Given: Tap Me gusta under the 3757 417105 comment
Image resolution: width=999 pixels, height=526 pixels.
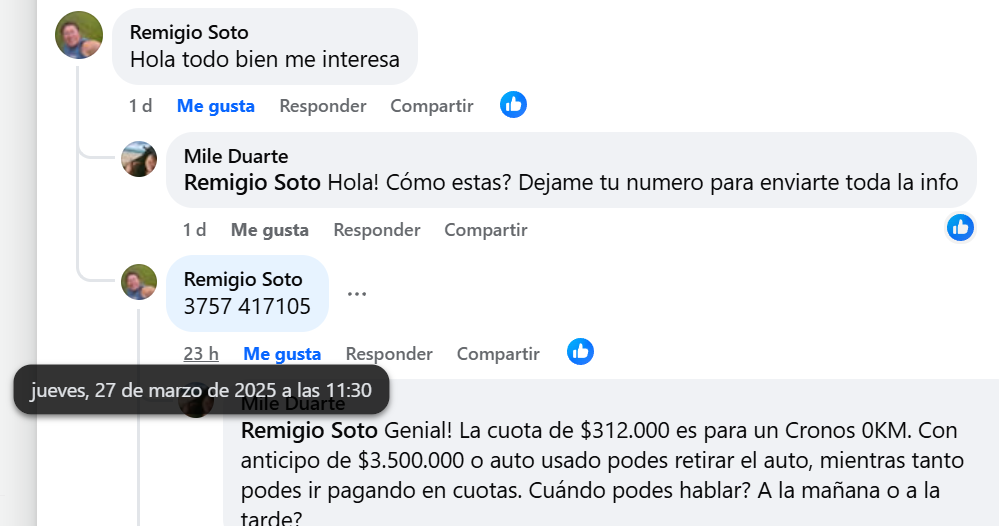Looking at the screenshot, I should click(282, 354).
